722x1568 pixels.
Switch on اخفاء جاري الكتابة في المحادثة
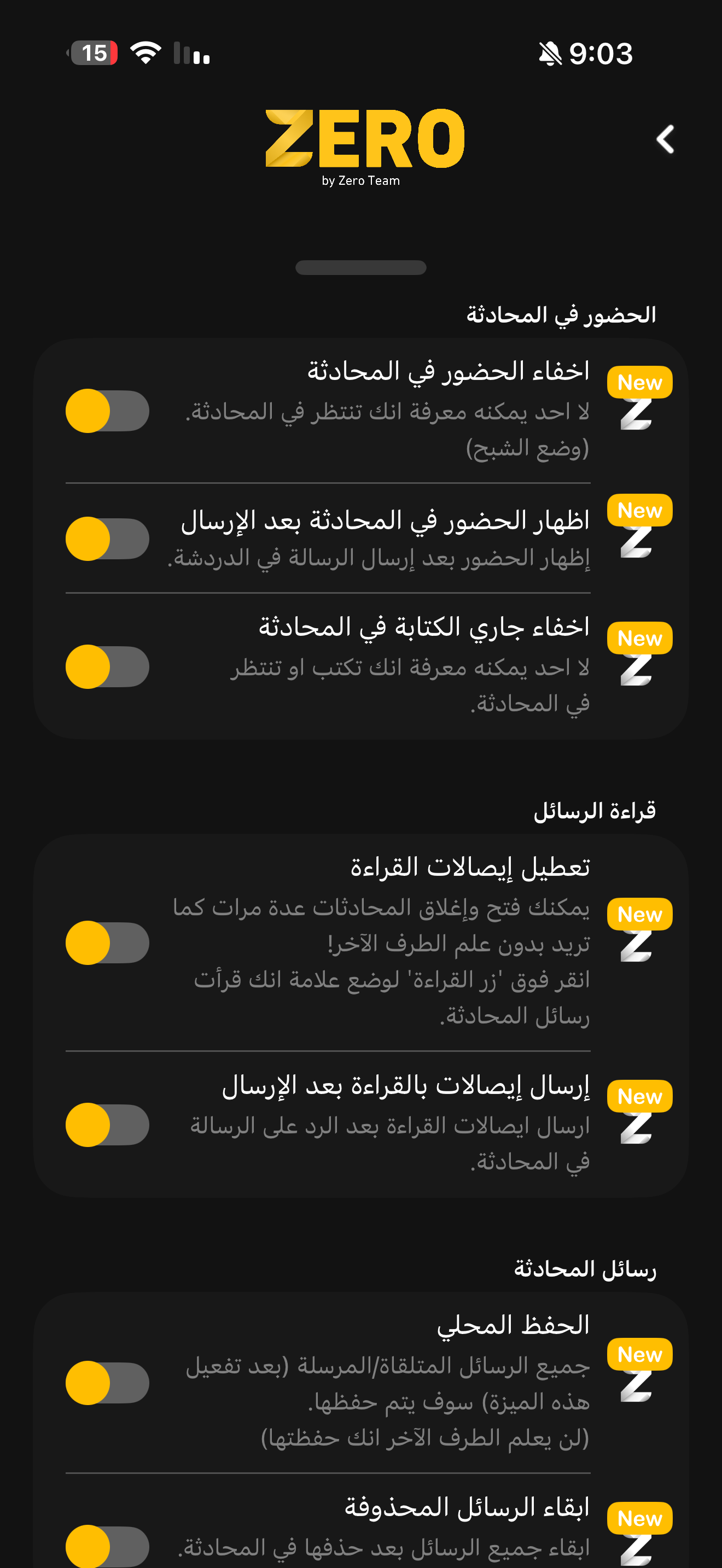tap(107, 666)
